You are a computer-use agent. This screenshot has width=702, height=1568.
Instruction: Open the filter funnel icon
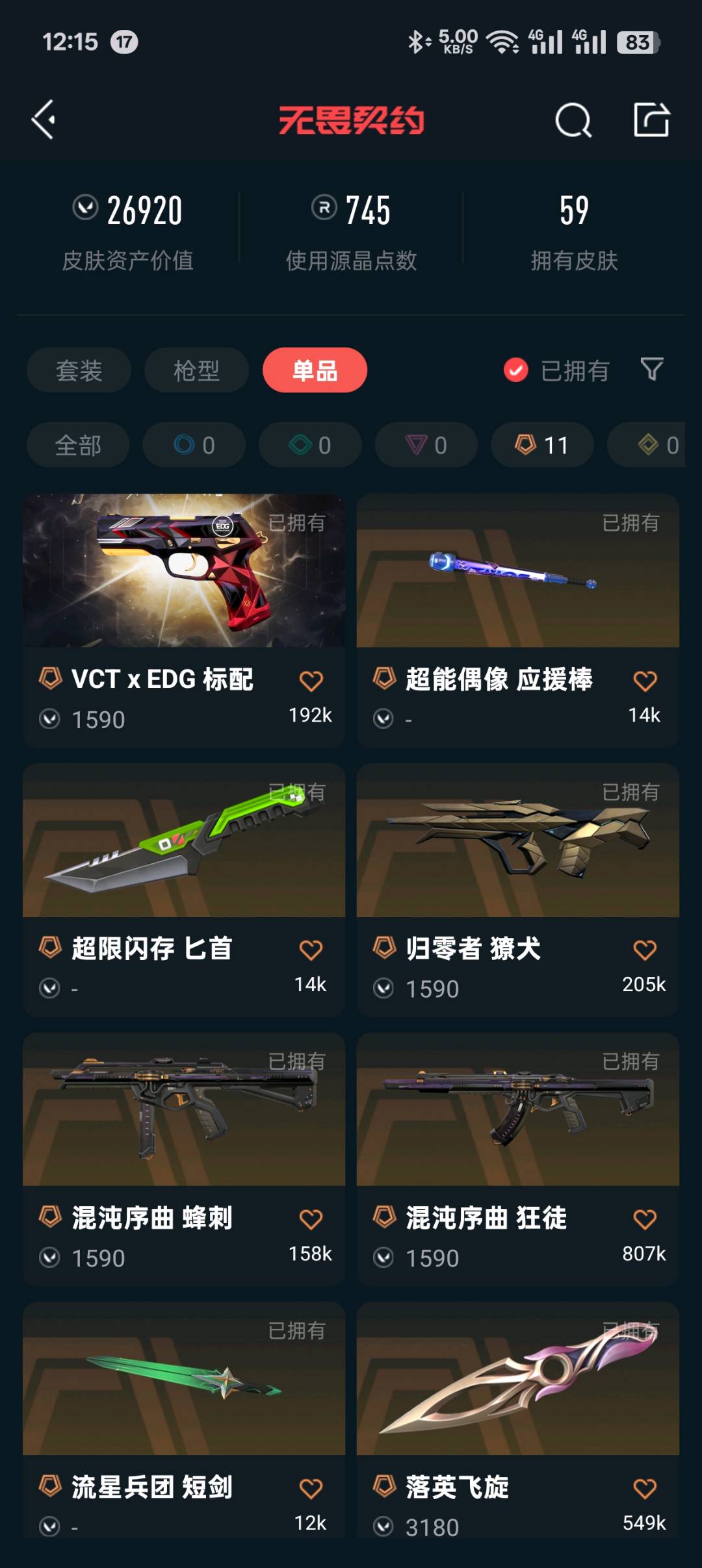click(651, 370)
